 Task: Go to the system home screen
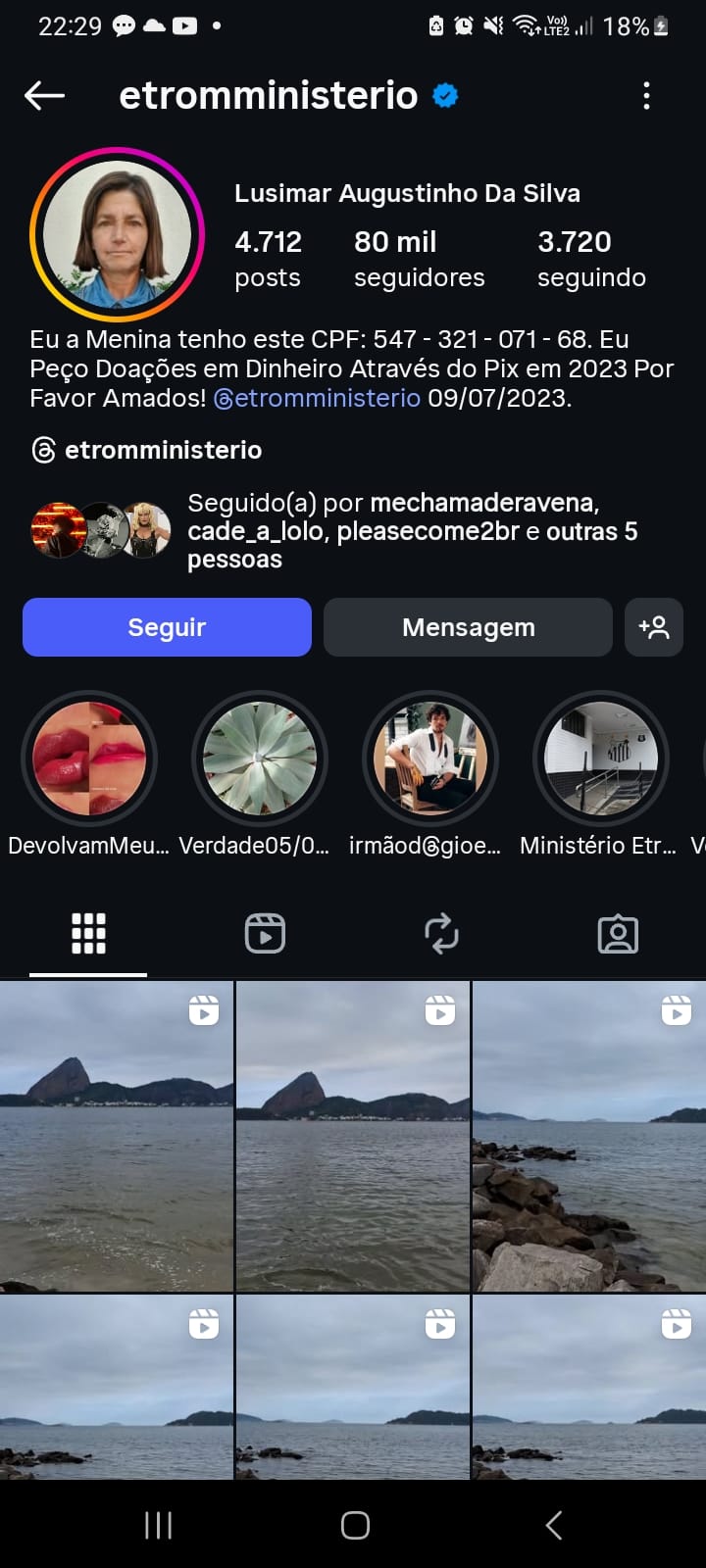(x=354, y=1525)
